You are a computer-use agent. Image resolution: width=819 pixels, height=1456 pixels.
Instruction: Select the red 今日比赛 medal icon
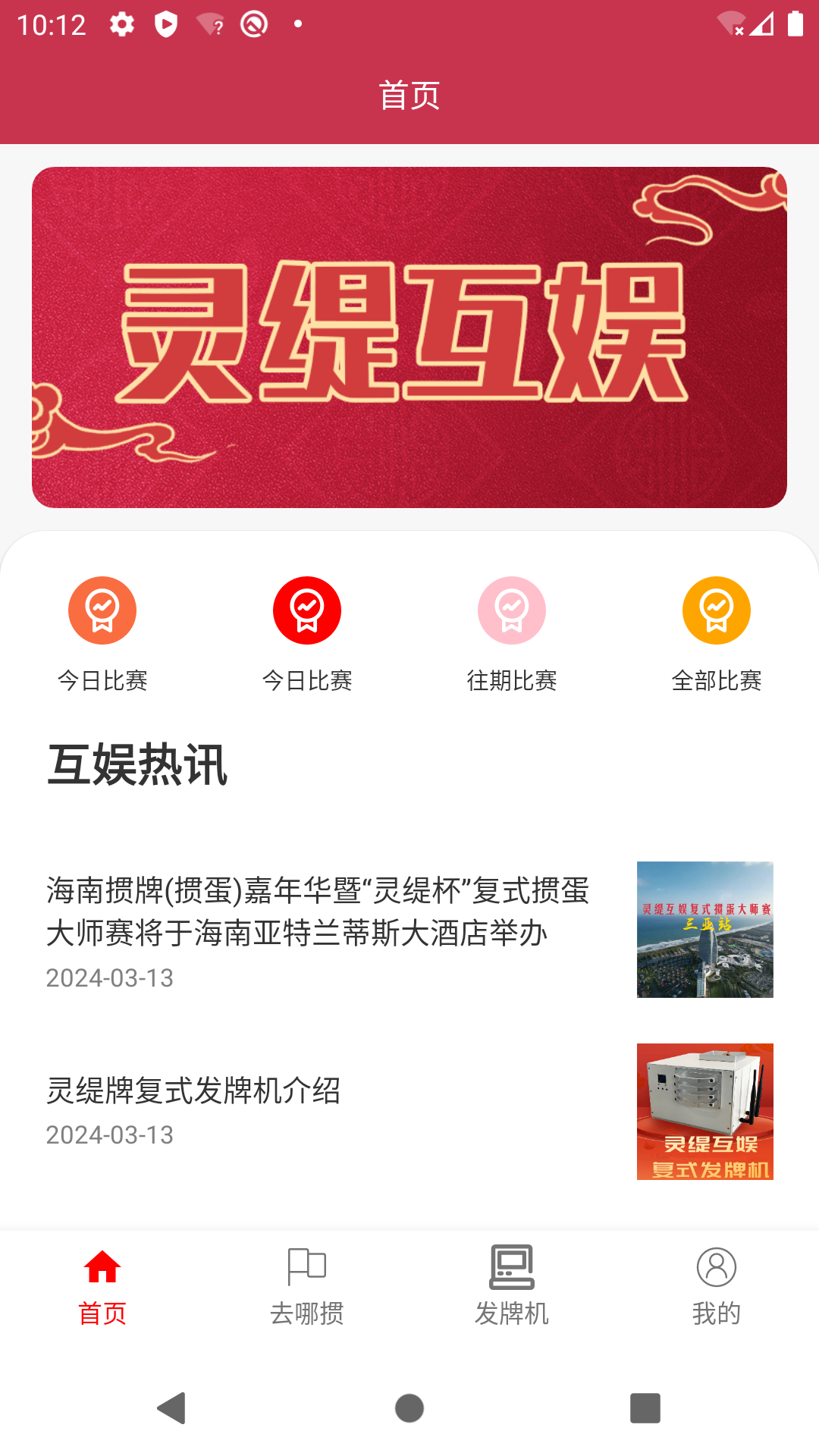(307, 610)
